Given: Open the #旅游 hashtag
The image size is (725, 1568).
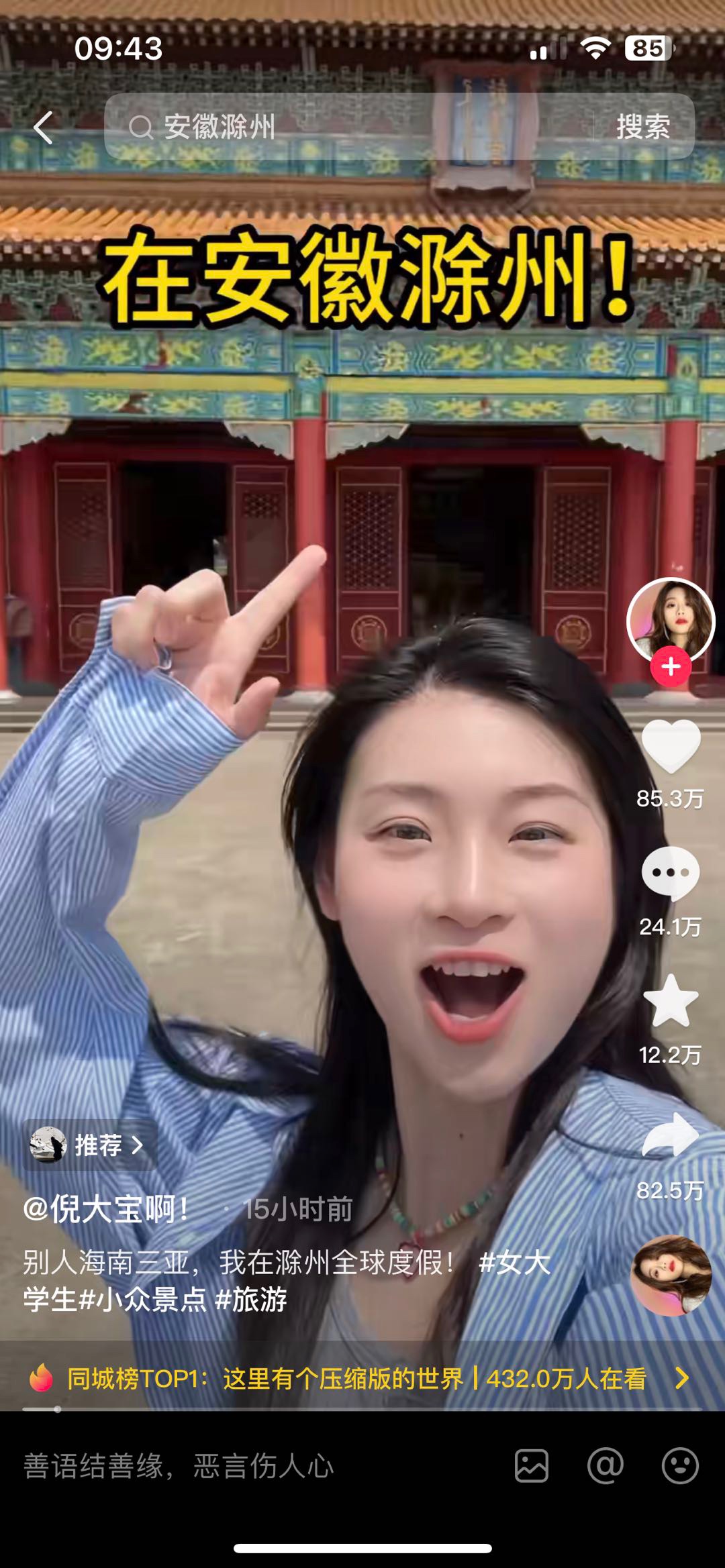Looking at the screenshot, I should (251, 1300).
